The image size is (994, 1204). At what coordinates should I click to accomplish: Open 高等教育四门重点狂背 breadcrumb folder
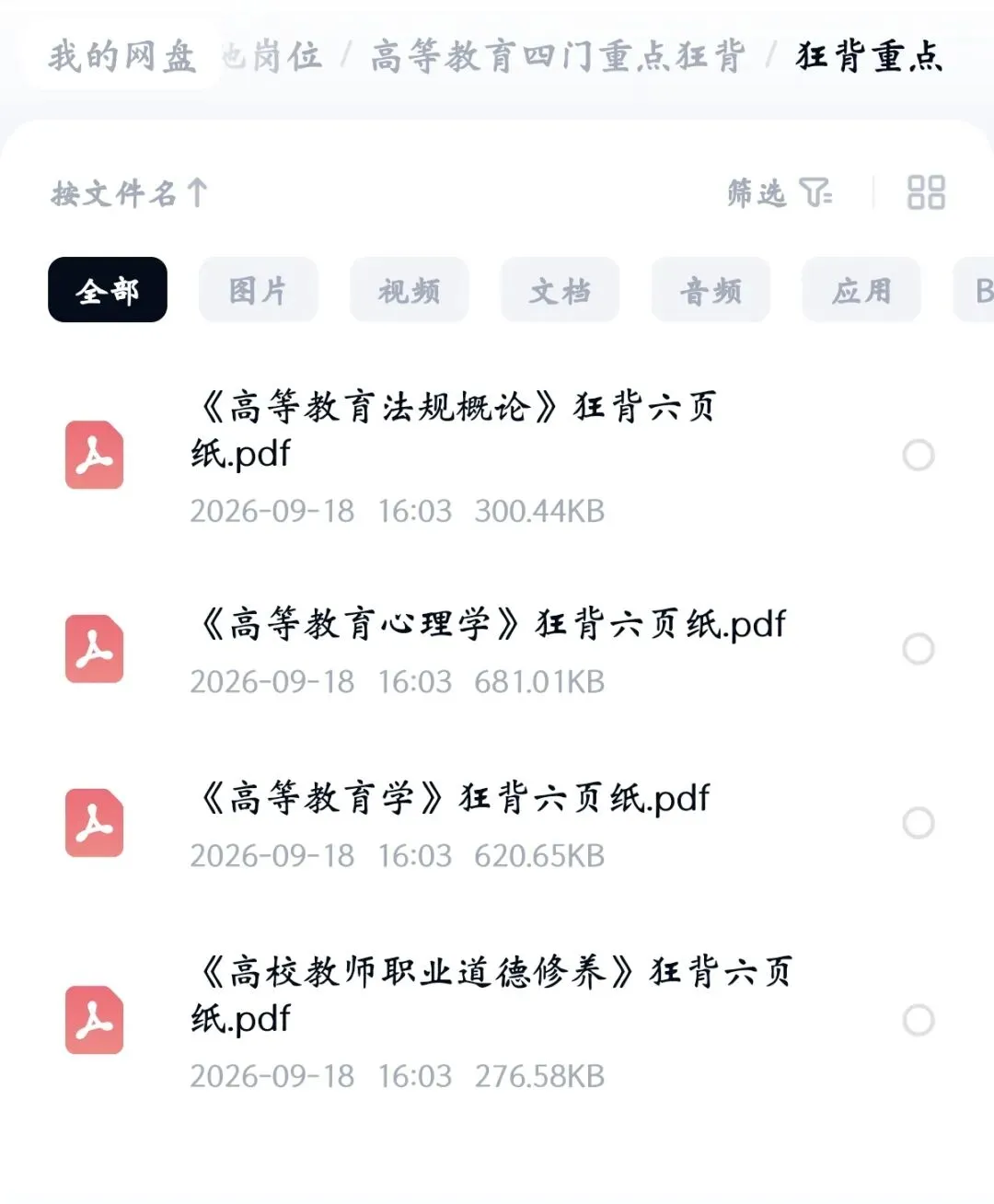pyautogui.click(x=558, y=56)
